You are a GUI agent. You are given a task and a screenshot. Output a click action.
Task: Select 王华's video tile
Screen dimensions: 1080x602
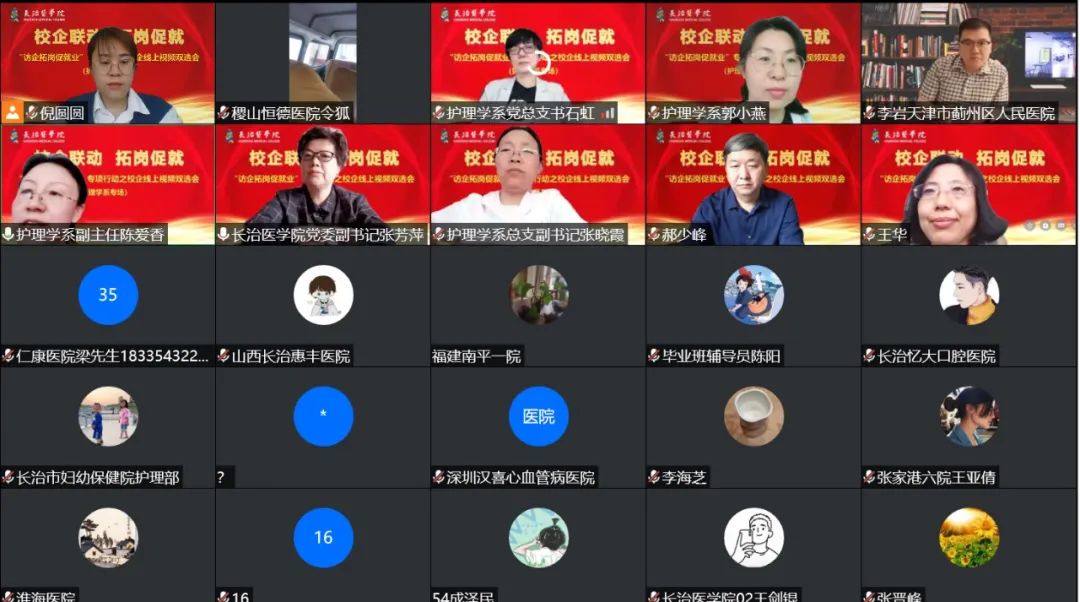[968, 183]
